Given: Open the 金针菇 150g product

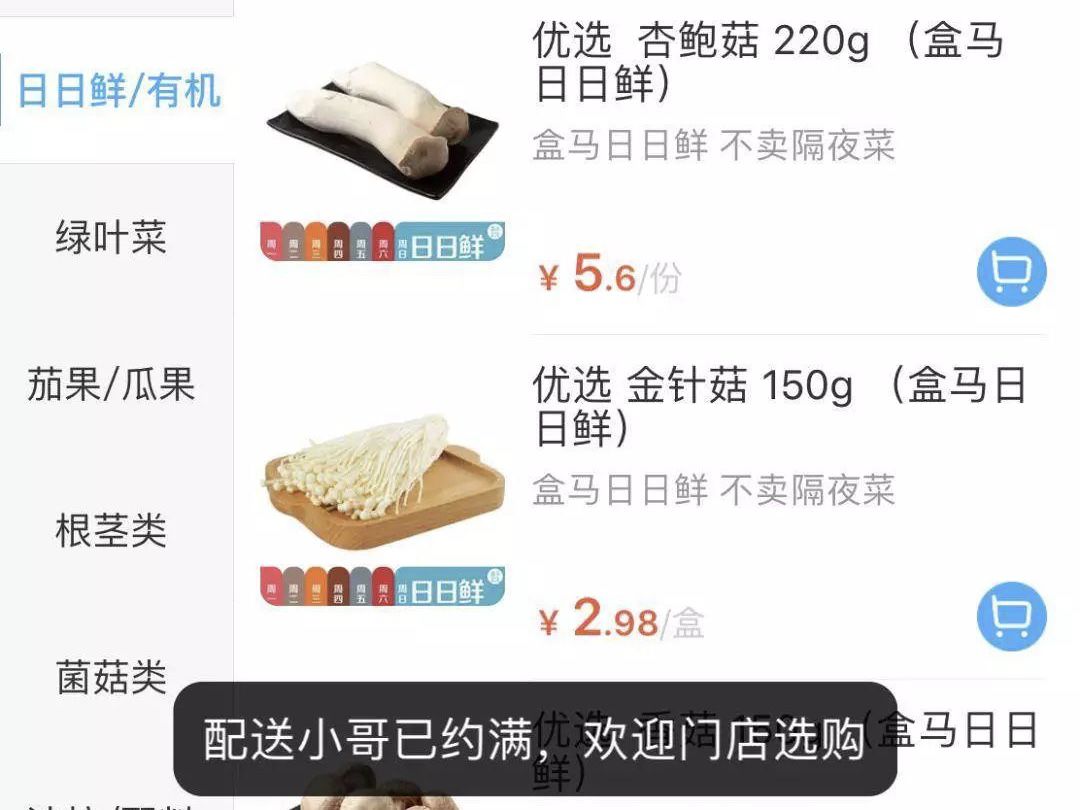Looking at the screenshot, I should coord(780,406).
